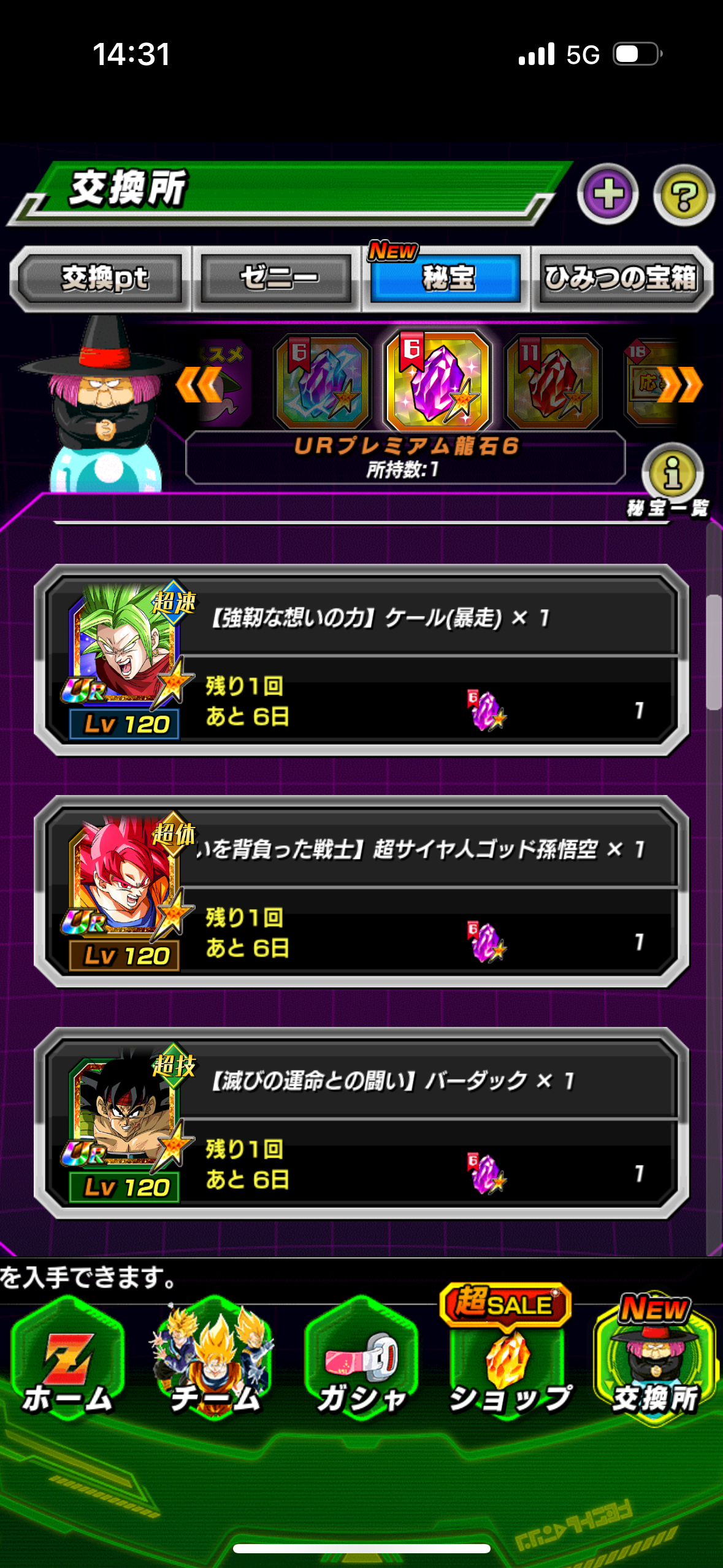Open the チーム menu
This screenshot has height=1568, width=723.
click(214, 1365)
